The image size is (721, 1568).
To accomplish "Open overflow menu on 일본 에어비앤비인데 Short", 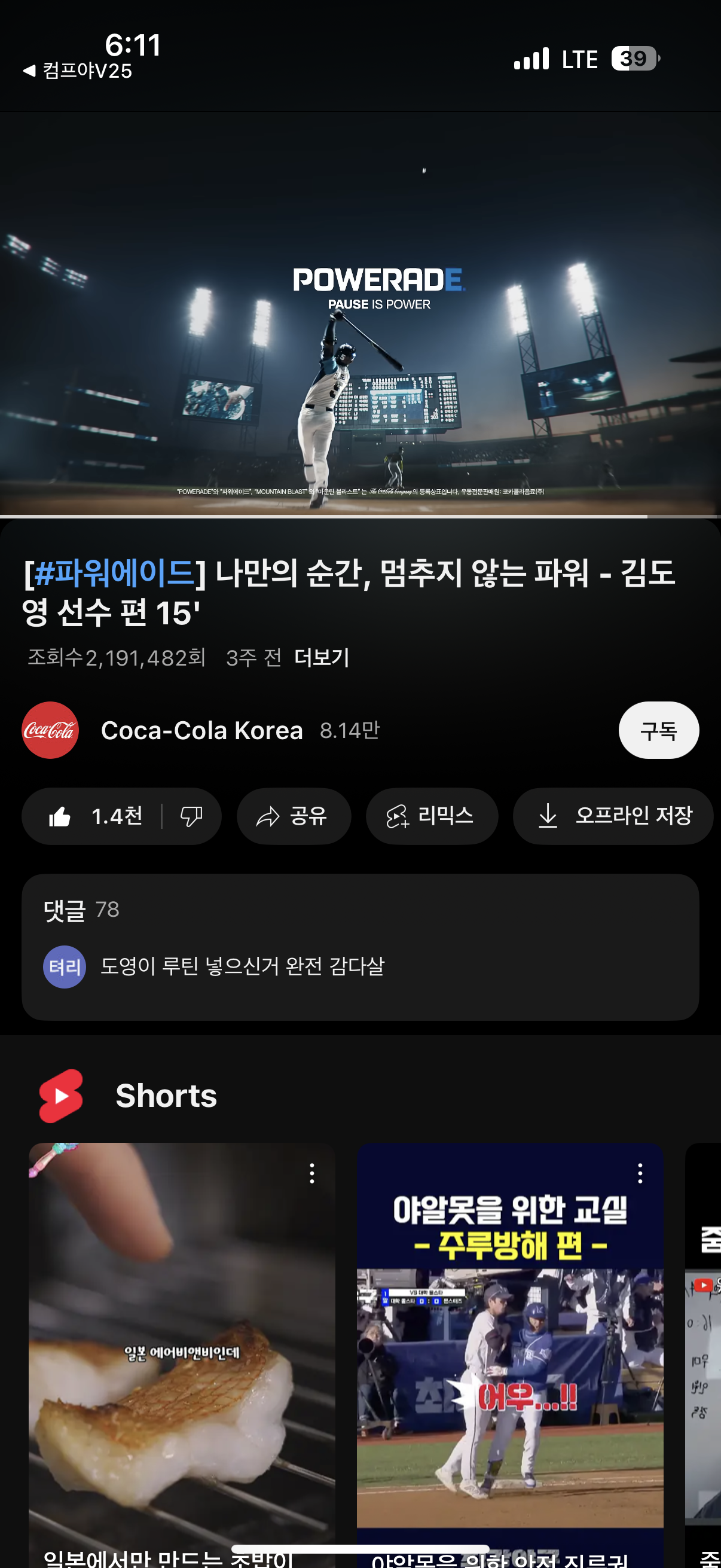I will (x=311, y=1173).
